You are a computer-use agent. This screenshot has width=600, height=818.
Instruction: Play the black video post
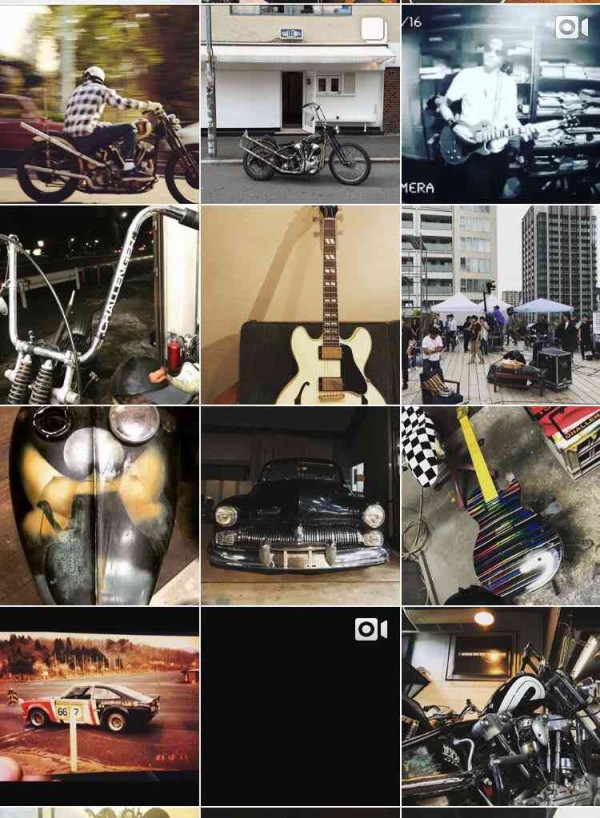click(300, 706)
